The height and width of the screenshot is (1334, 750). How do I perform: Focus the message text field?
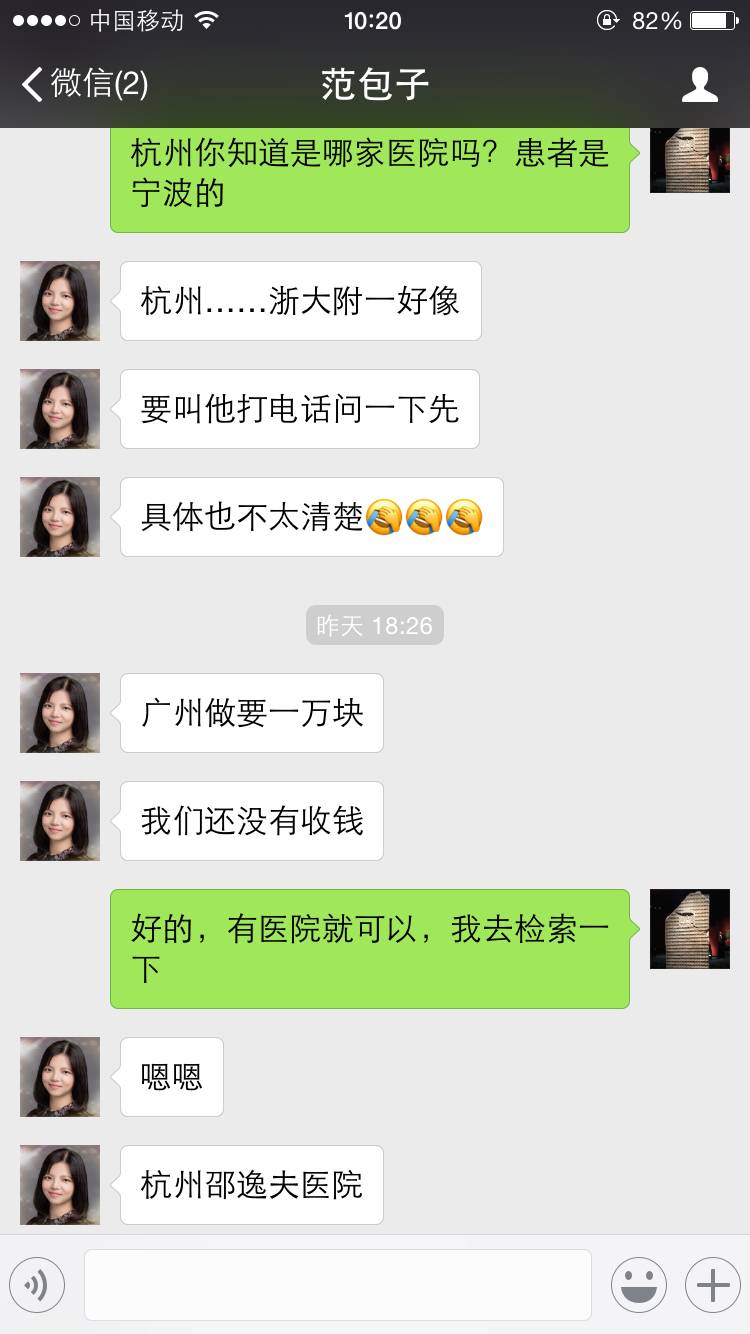(337, 1285)
